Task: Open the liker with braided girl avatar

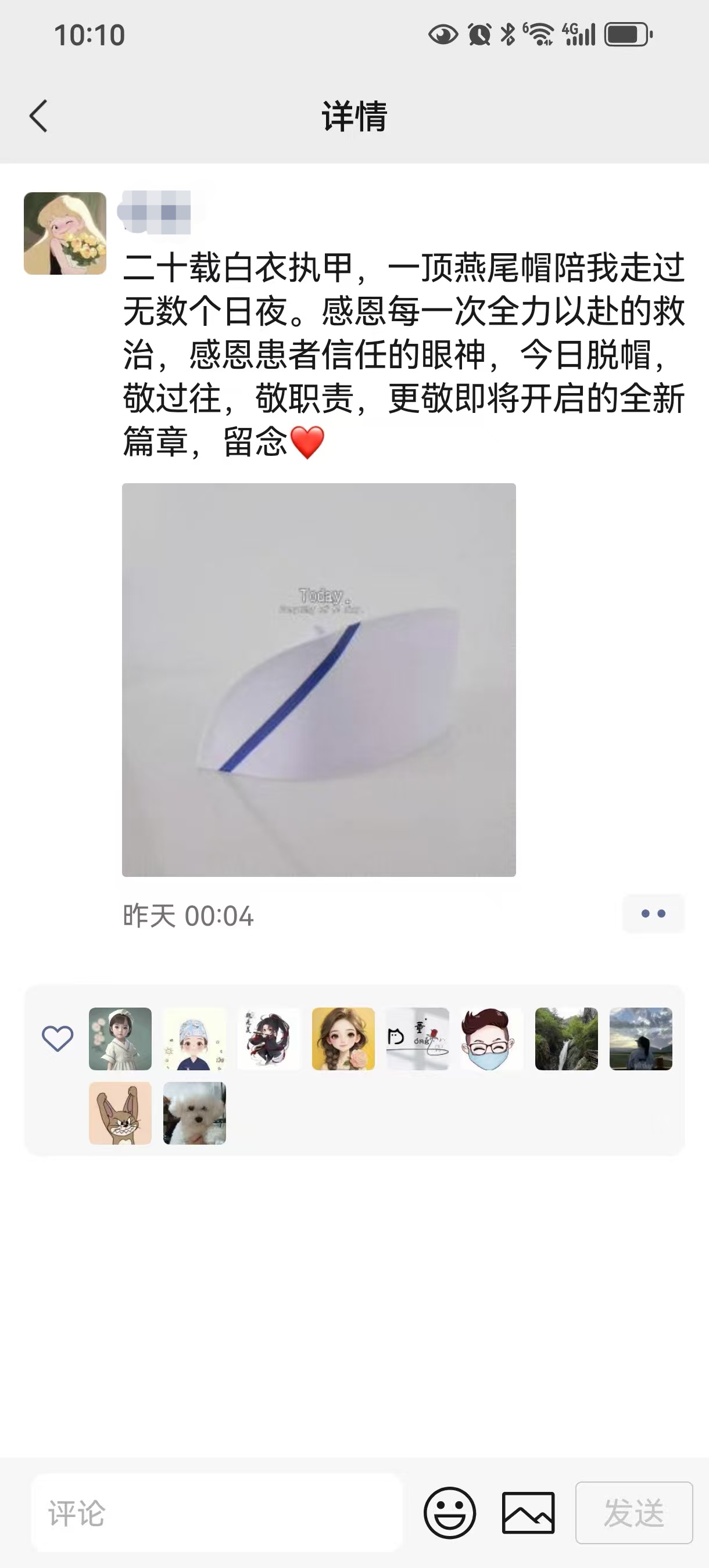Action: pos(343,1038)
